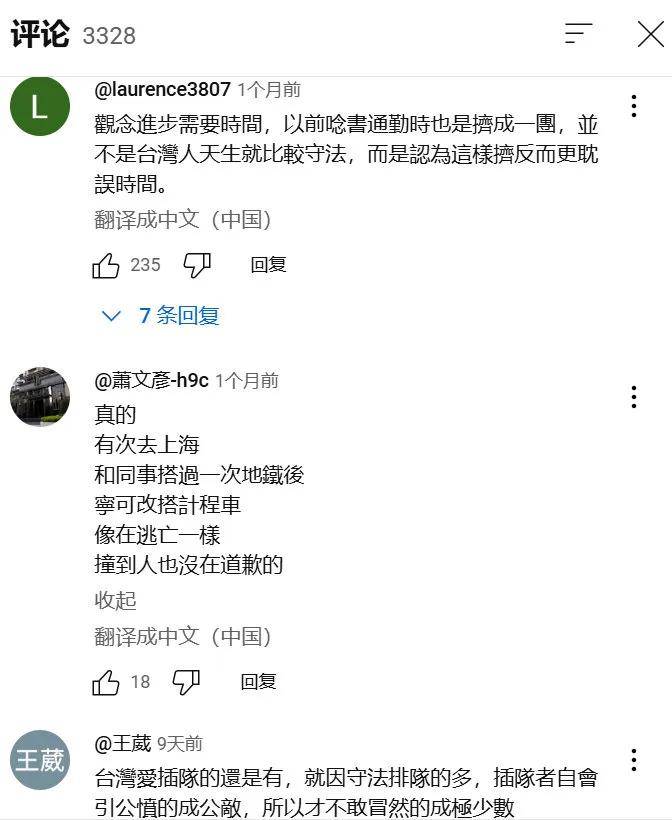Open overflow menu for @王葳's comment
672x820 pixels.
click(x=633, y=760)
